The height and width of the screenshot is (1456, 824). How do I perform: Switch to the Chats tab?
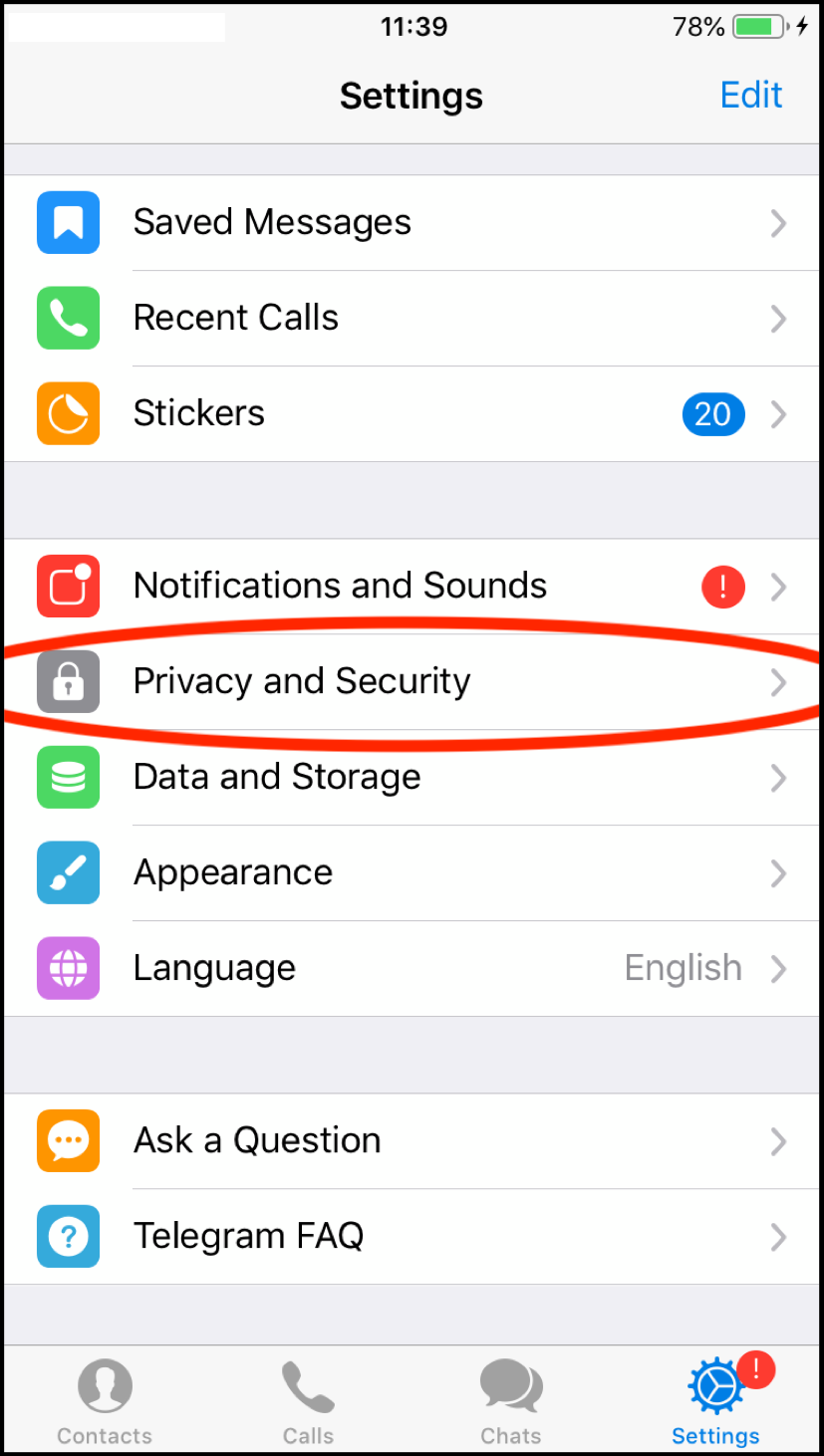coord(511,1402)
